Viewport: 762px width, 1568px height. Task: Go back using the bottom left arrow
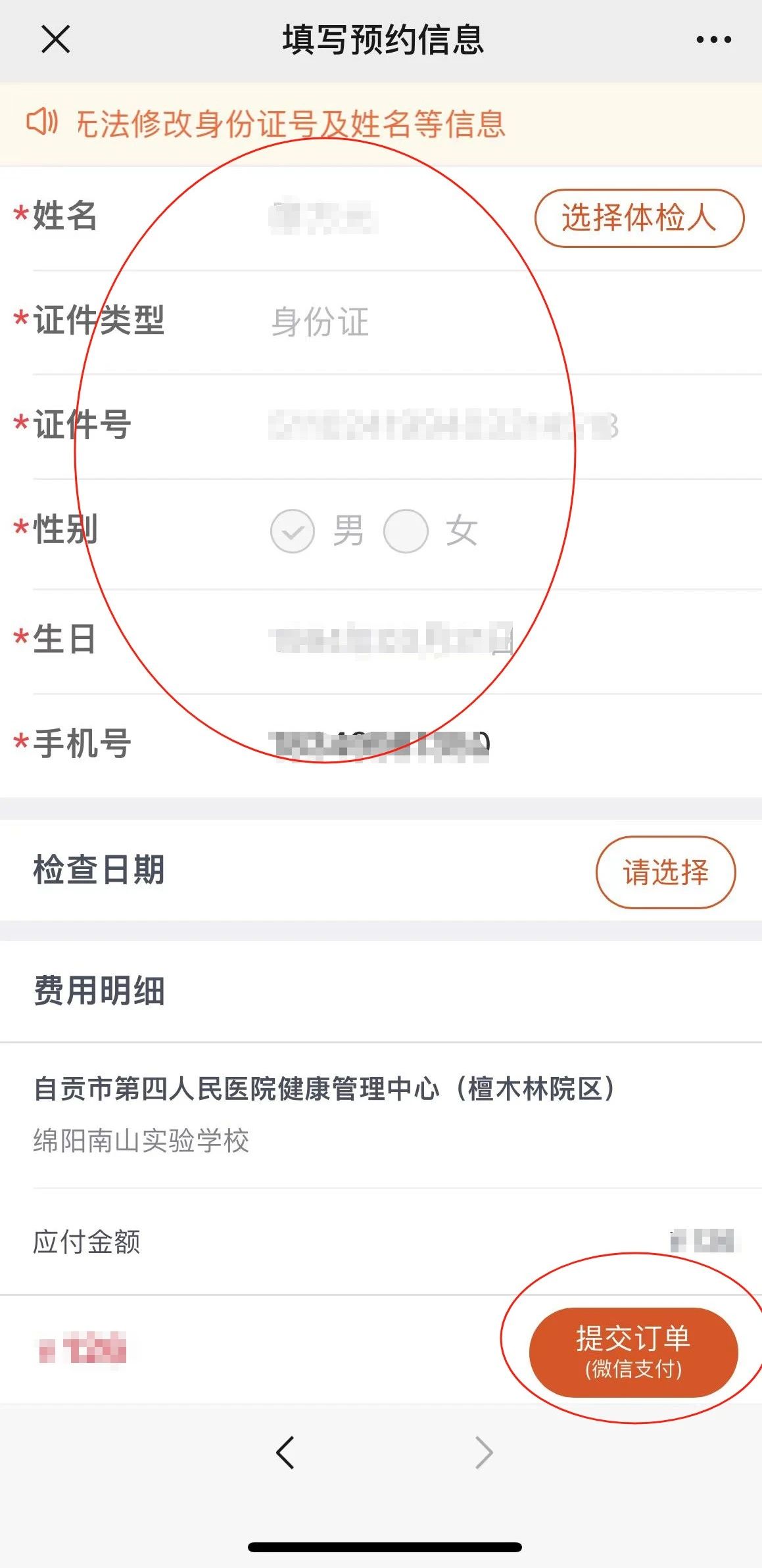[285, 1452]
